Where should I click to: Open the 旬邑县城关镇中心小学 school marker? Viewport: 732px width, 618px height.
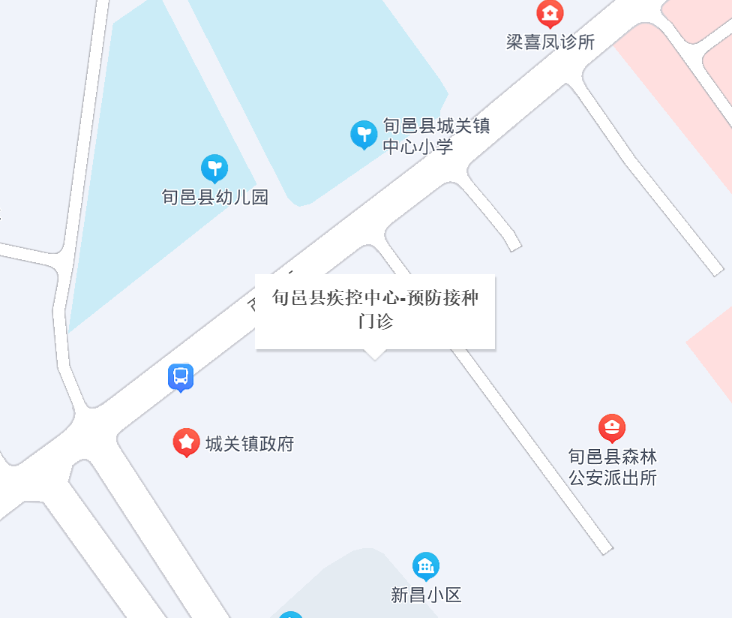point(363,133)
